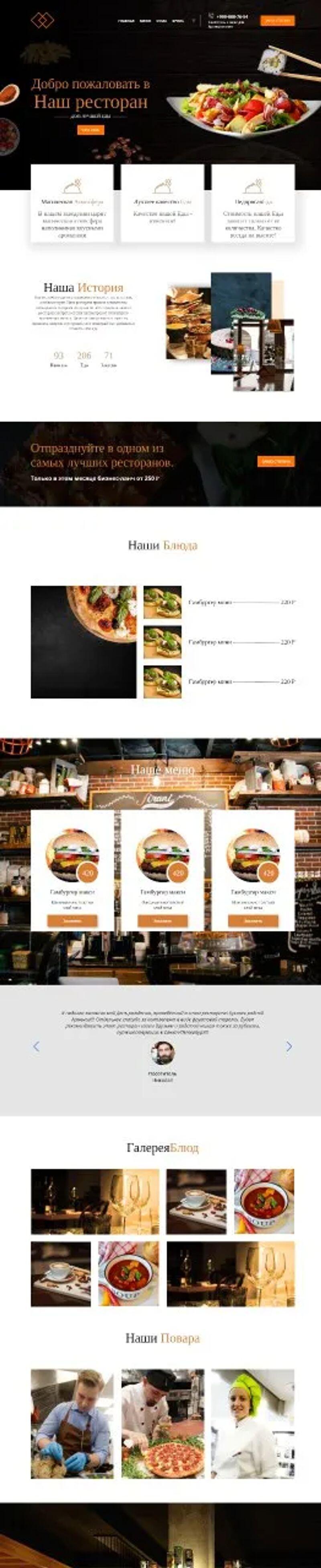
Task: Tap the orange button in the header
Action: coord(277,20)
